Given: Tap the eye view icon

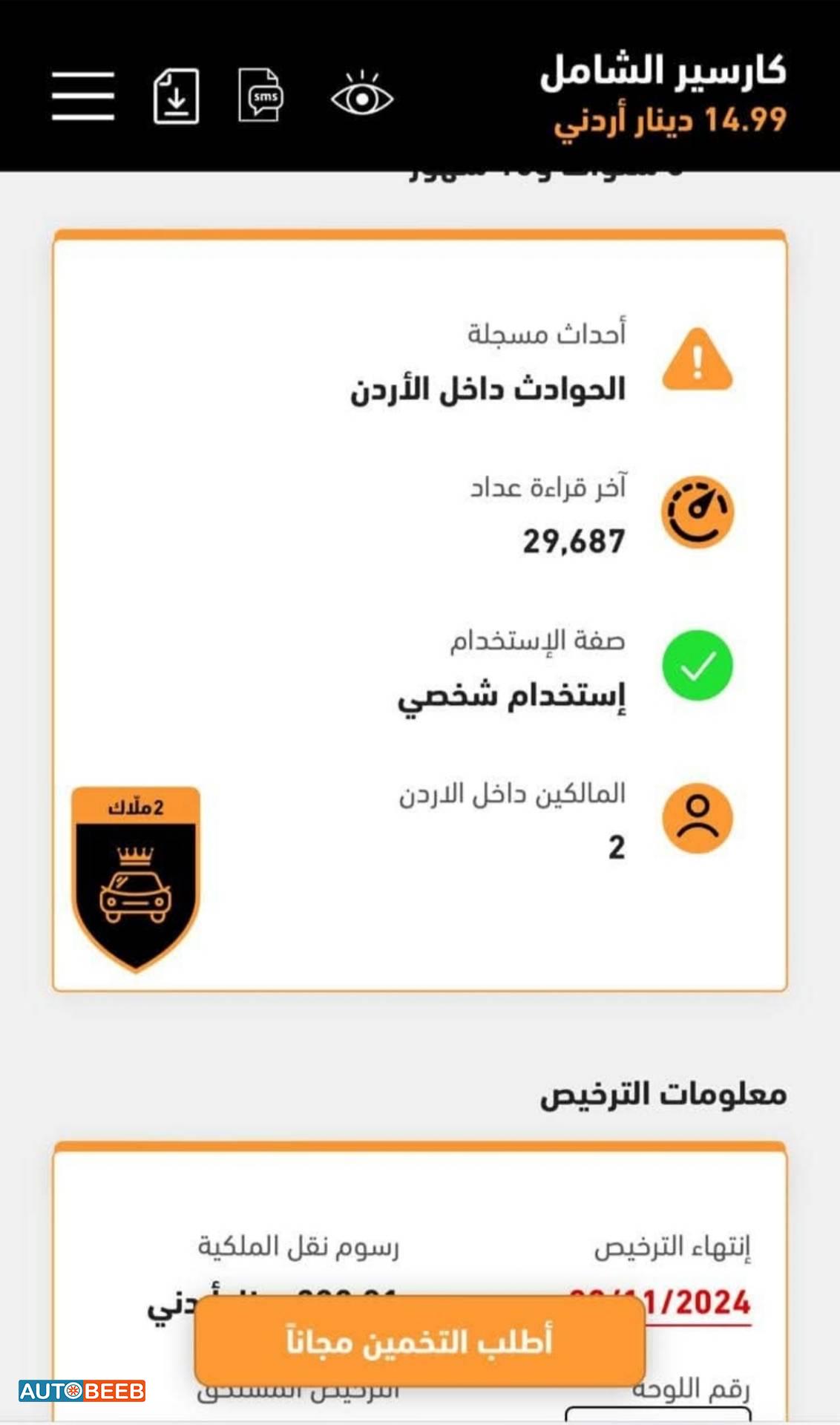Looking at the screenshot, I should click(362, 96).
